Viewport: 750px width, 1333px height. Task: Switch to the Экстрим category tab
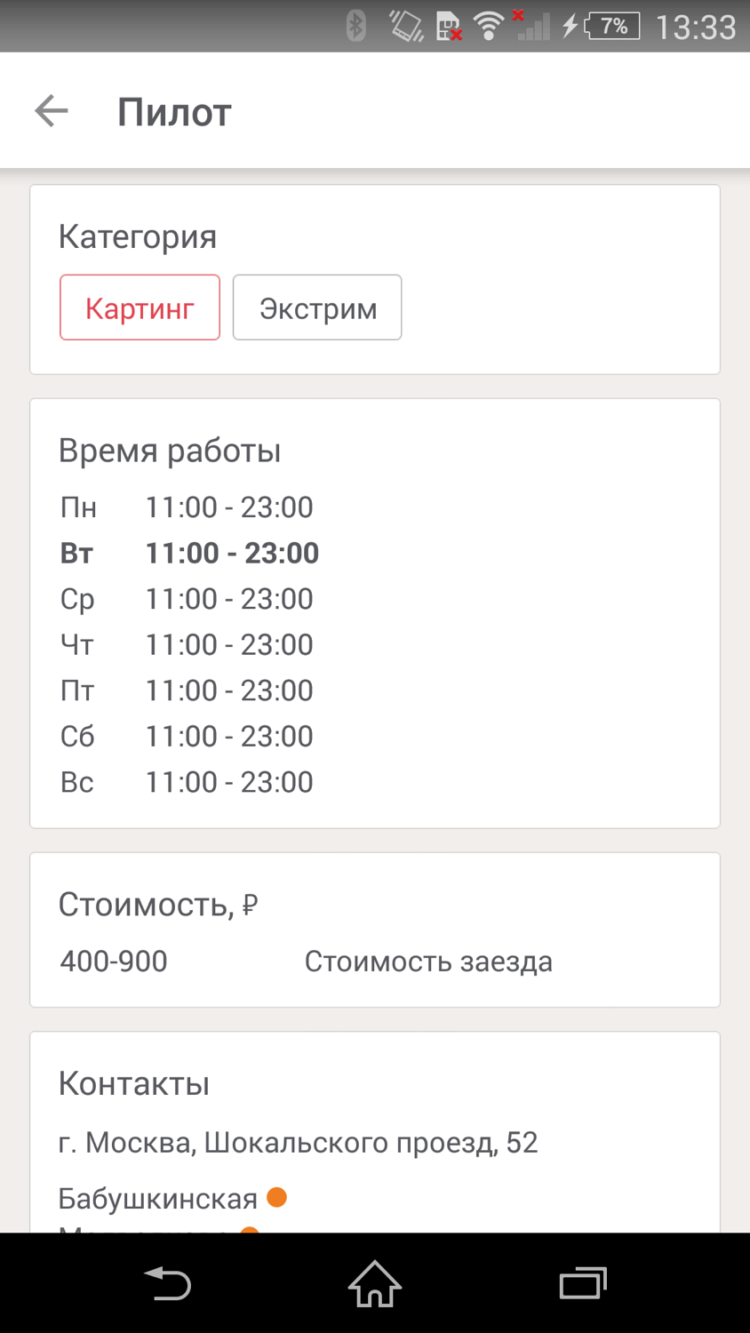[x=317, y=307]
